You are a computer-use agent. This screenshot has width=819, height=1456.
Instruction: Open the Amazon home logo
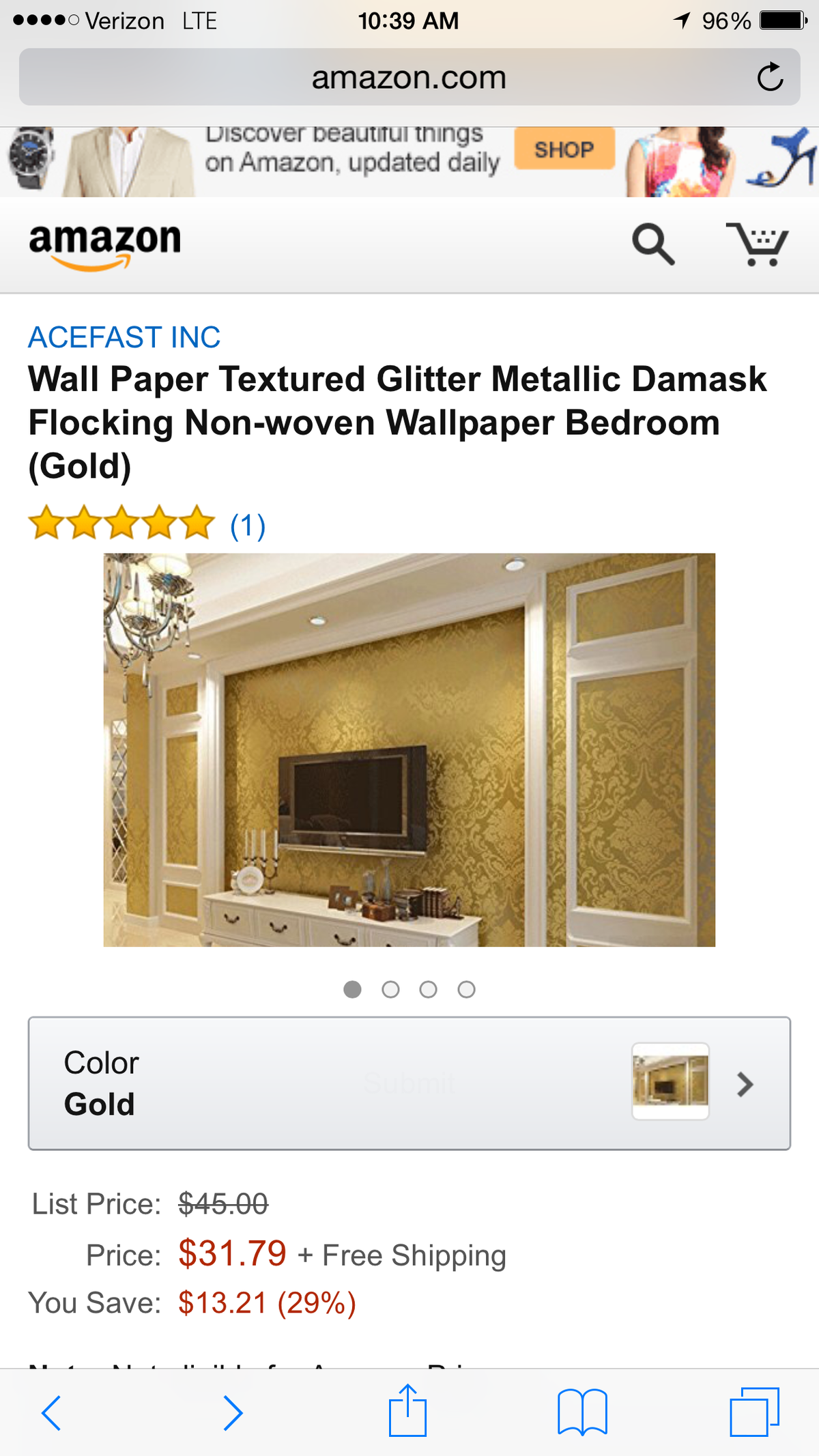tap(104, 244)
